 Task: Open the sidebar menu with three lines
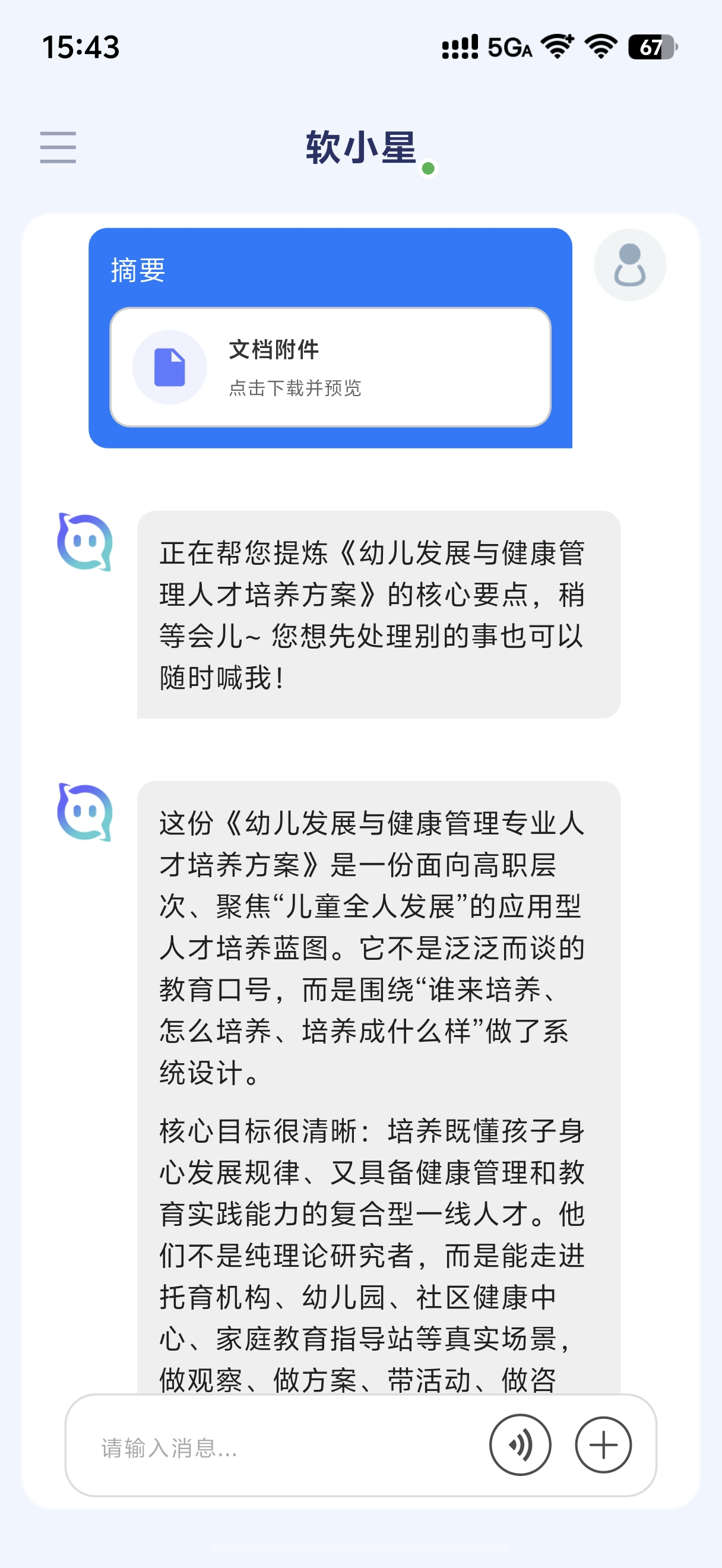tap(58, 148)
